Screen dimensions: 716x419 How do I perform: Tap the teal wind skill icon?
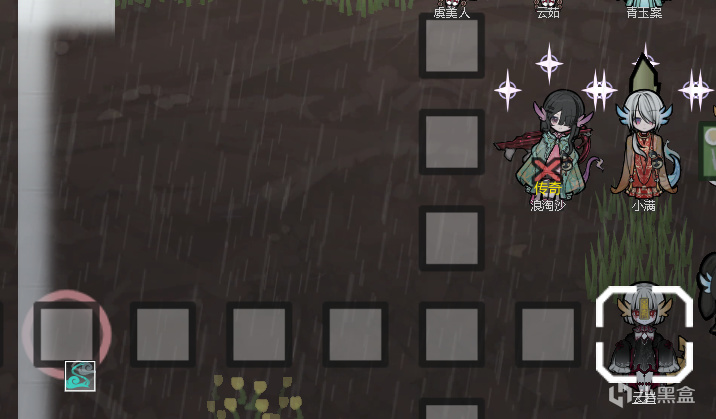pos(80,376)
